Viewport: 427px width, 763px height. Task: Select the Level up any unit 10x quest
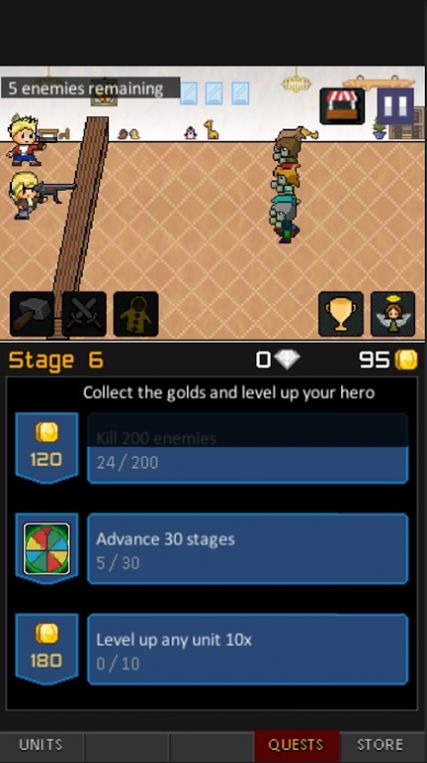point(248,649)
